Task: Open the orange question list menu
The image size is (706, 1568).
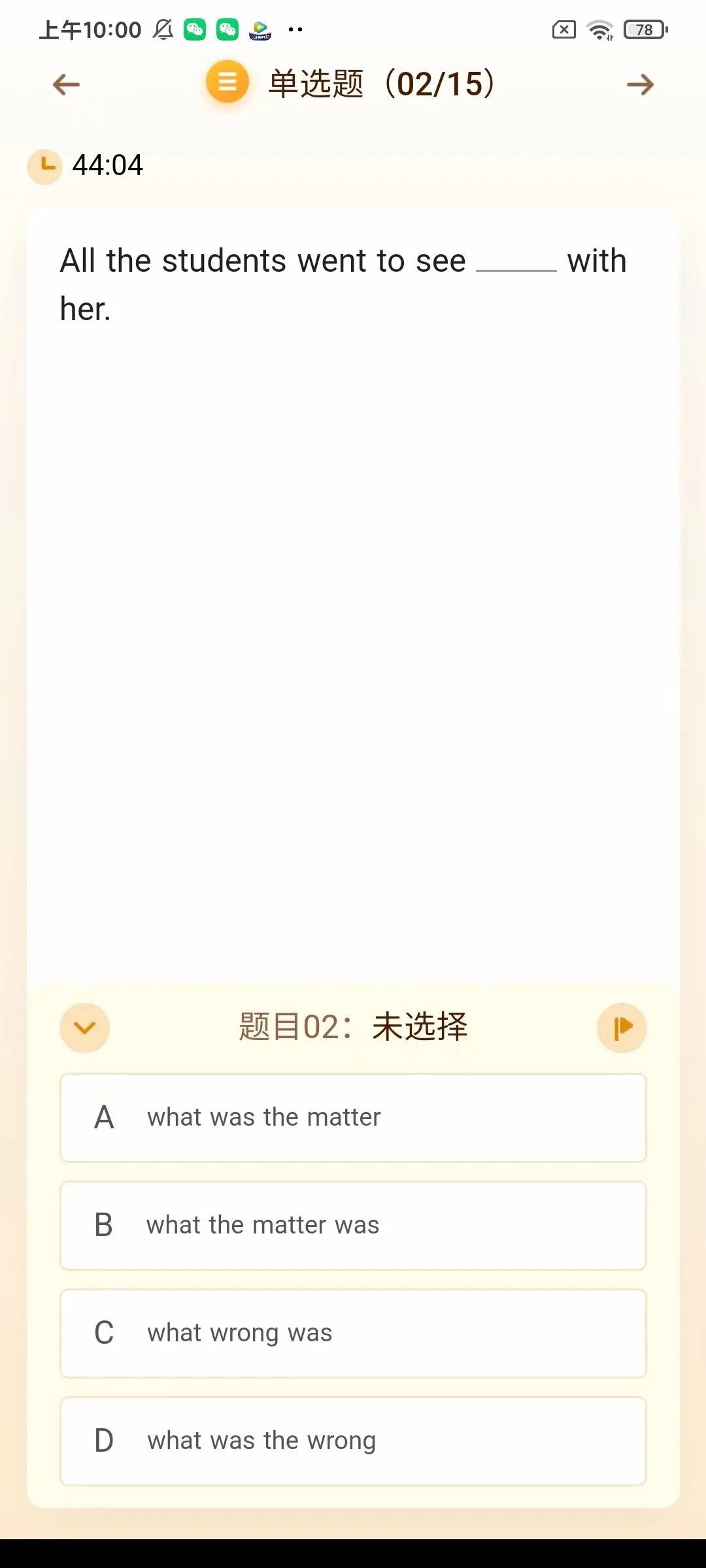Action: point(227,82)
